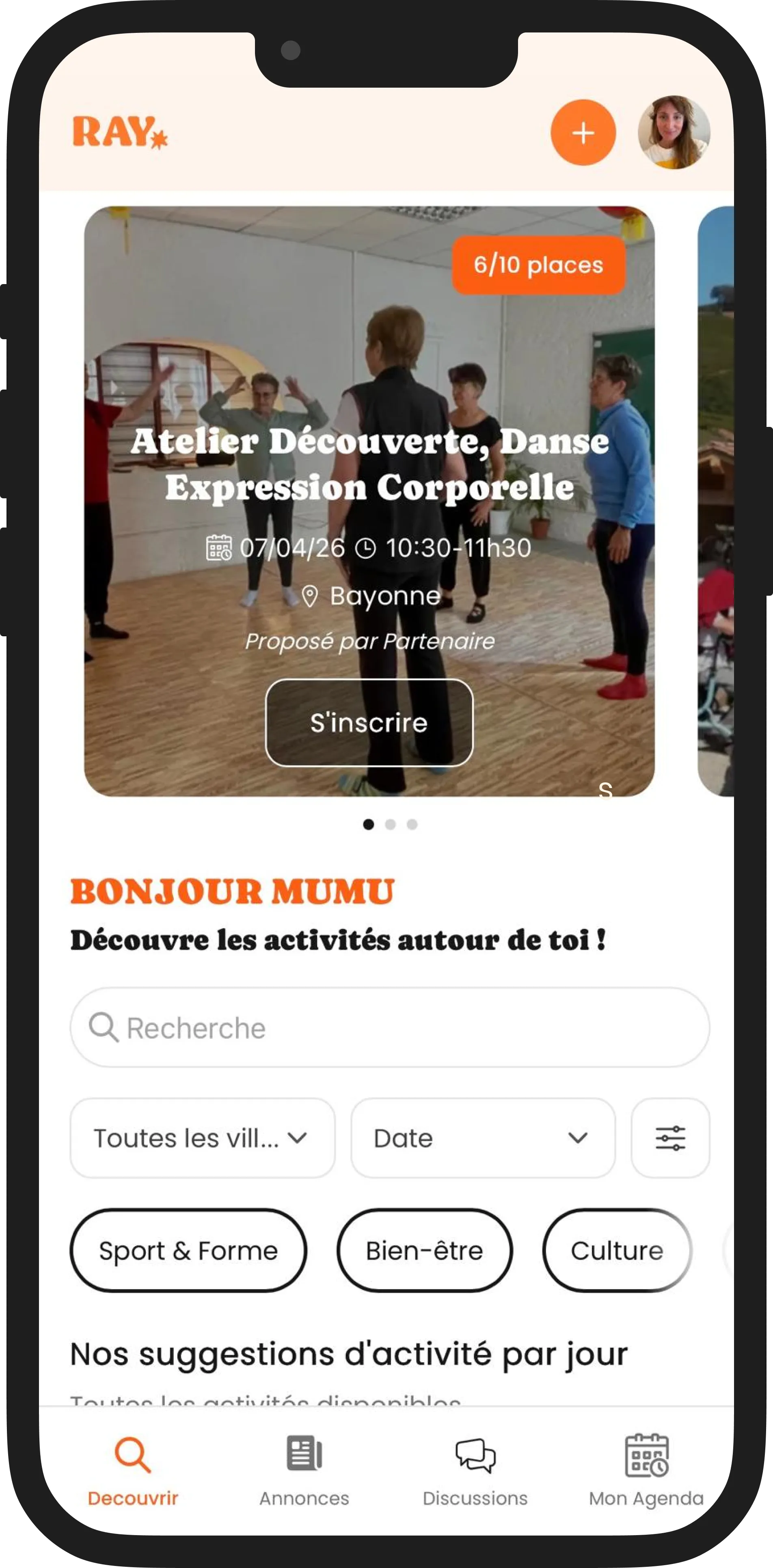Open the advanced filters sliders icon
This screenshot has width=773, height=1568.
[670, 1138]
